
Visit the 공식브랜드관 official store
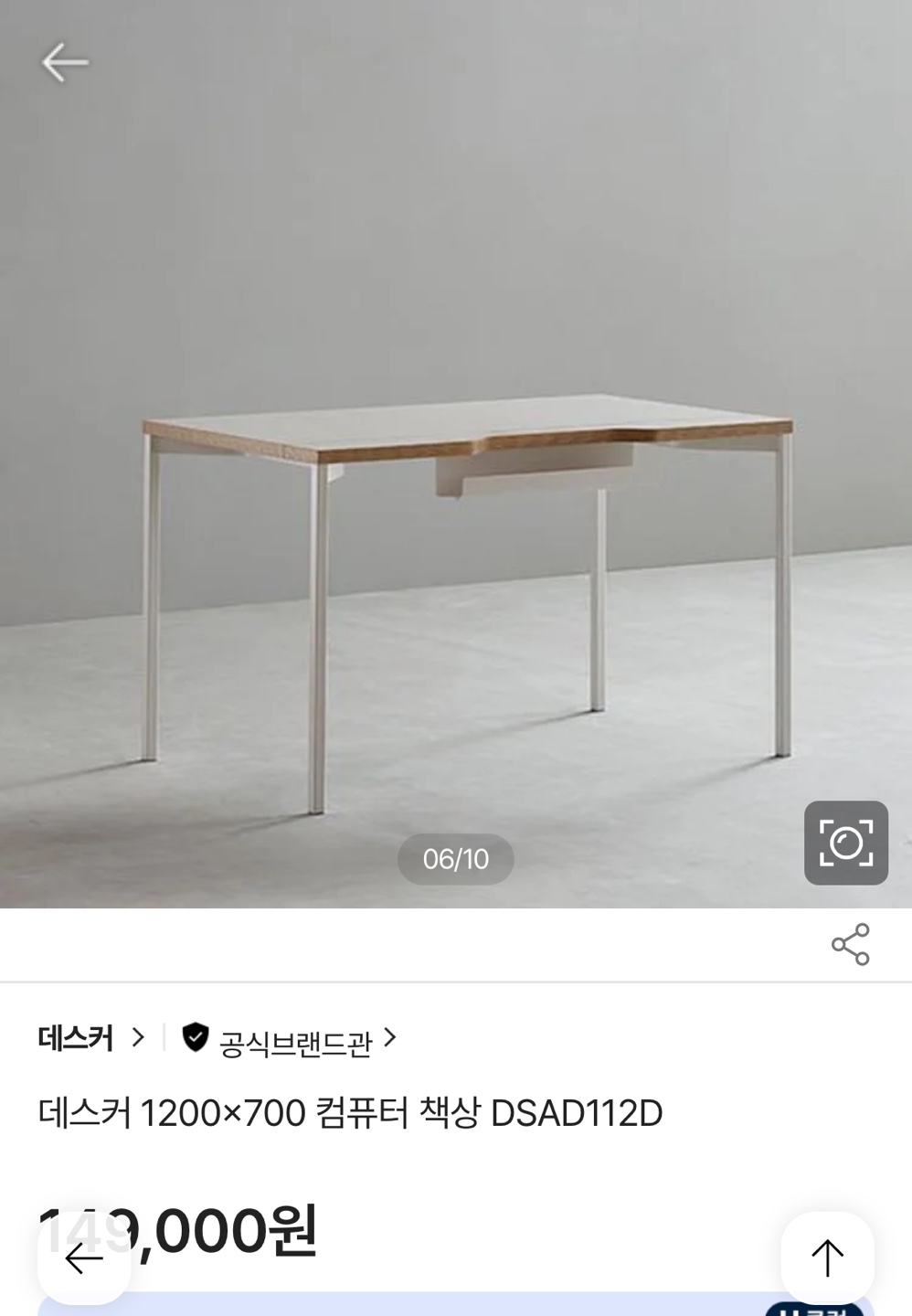tap(291, 1040)
